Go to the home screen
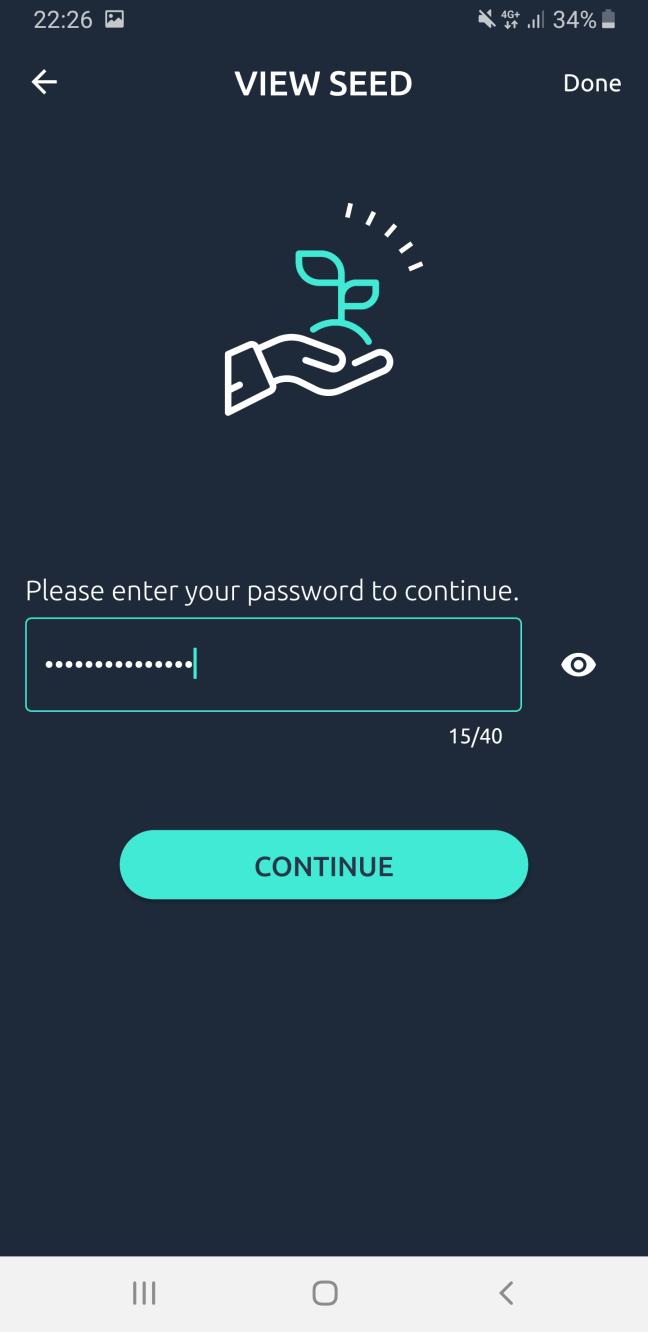The image size is (648, 1332). point(324,1293)
